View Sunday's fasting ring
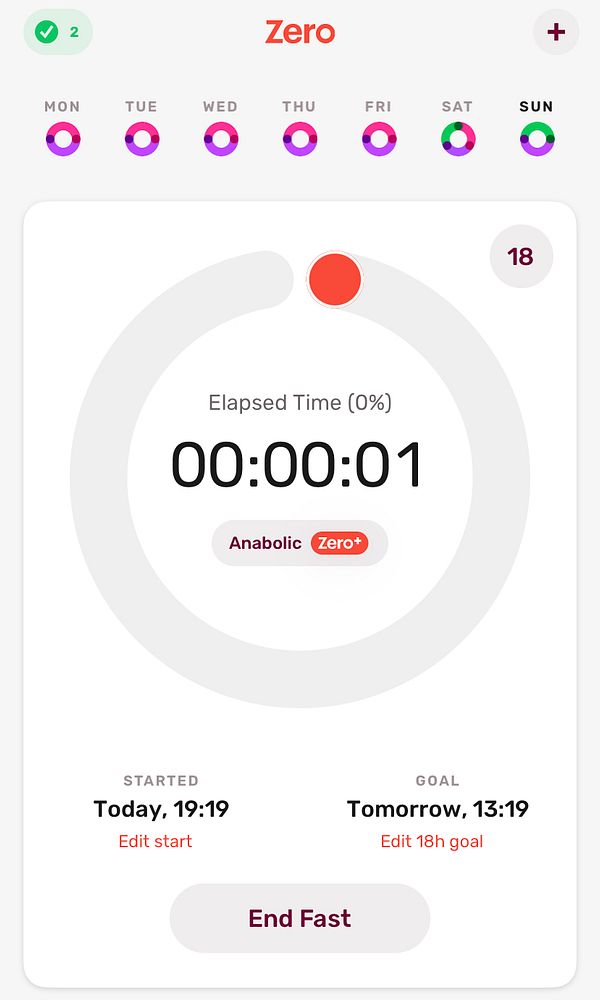Image resolution: width=600 pixels, height=1000 pixels. coord(537,139)
